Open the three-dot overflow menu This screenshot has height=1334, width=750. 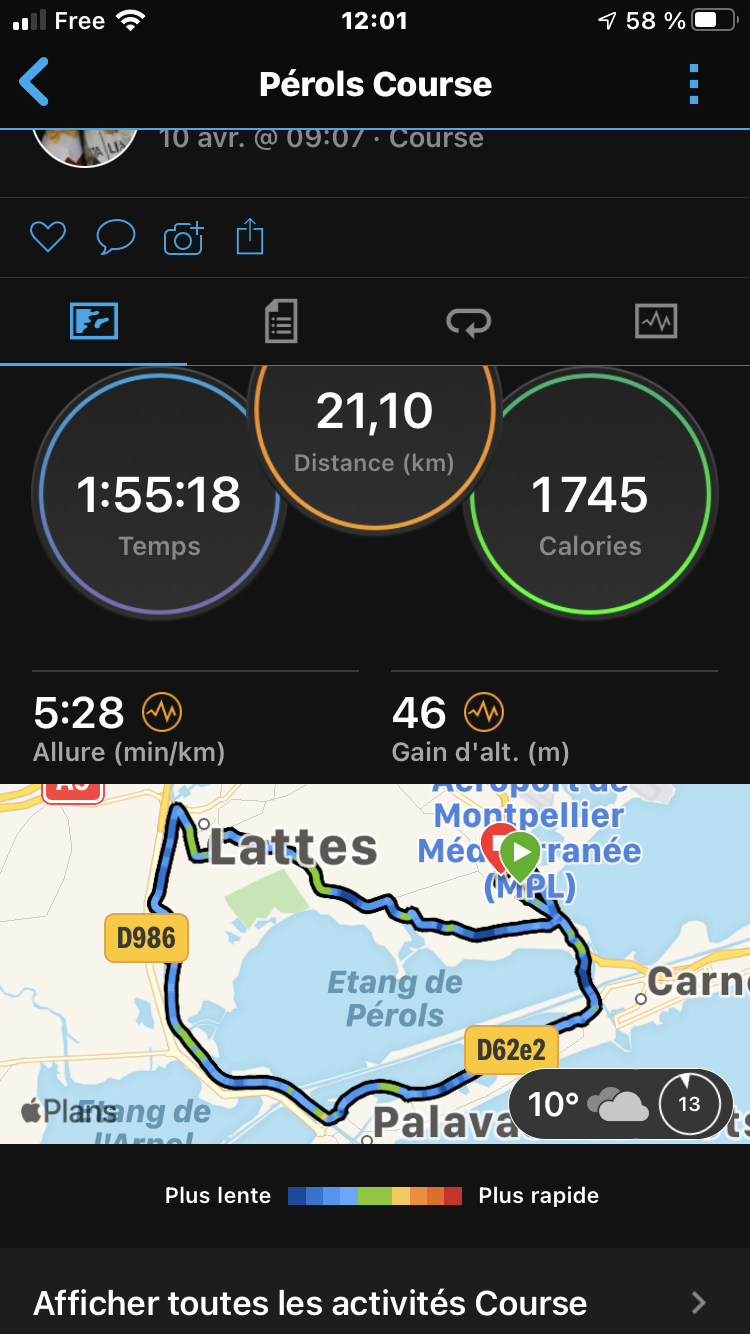point(694,84)
